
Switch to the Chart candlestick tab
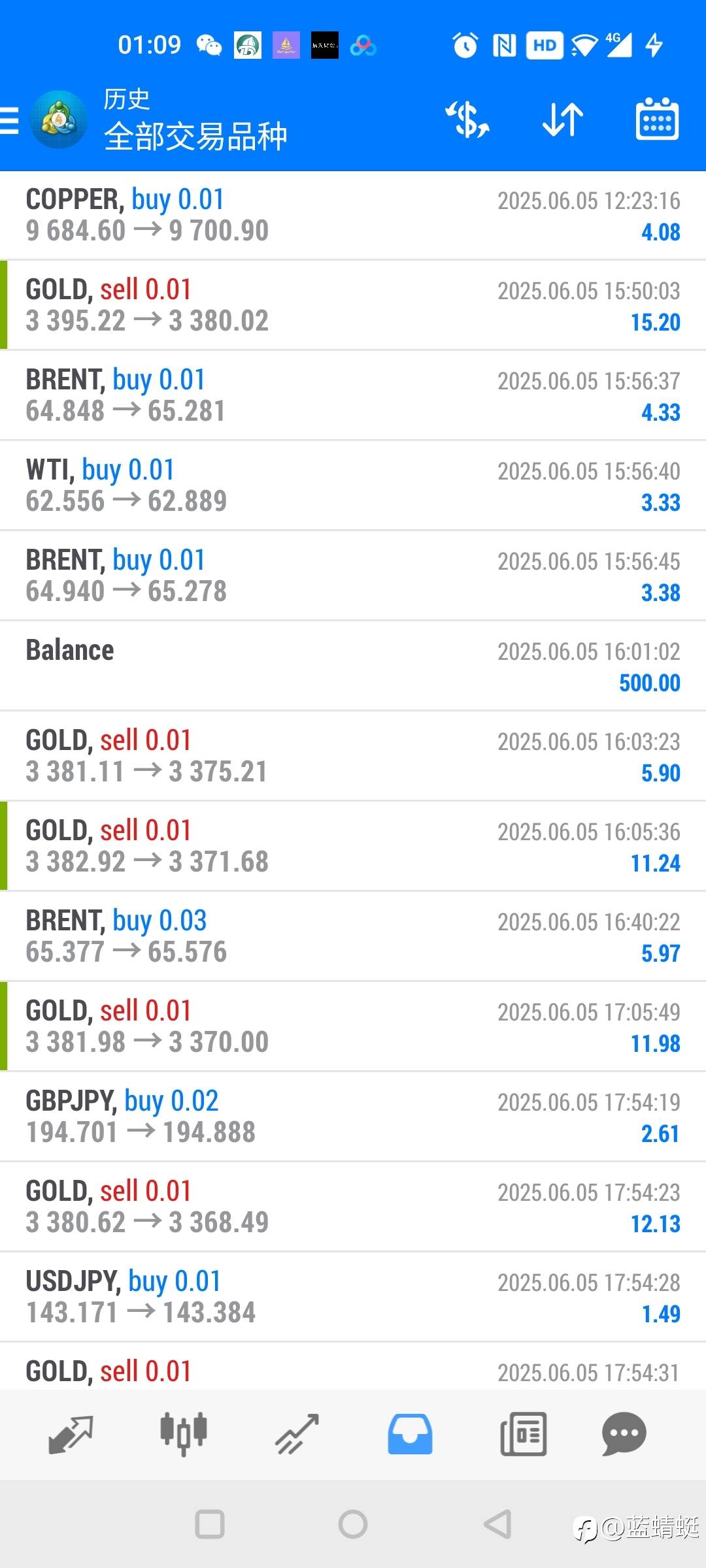pyautogui.click(x=184, y=1434)
